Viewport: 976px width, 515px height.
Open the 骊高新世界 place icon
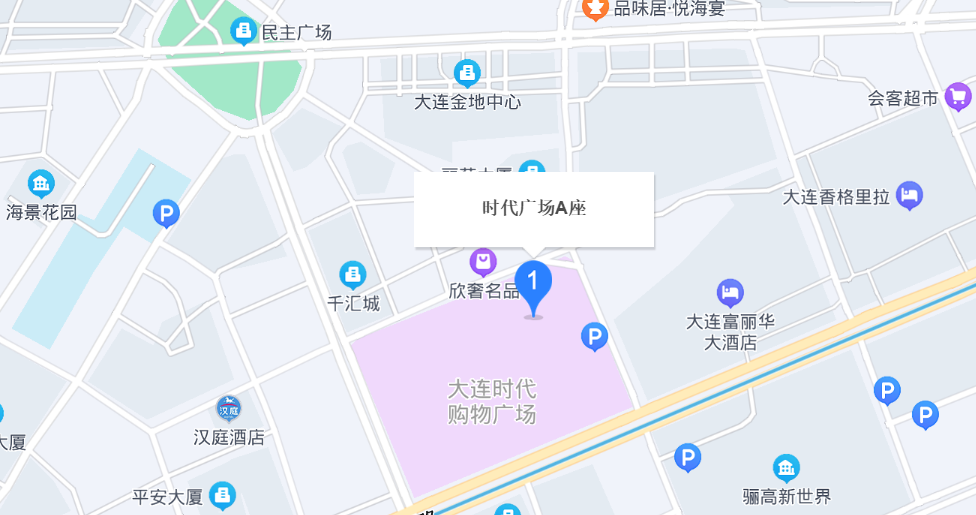tap(787, 467)
